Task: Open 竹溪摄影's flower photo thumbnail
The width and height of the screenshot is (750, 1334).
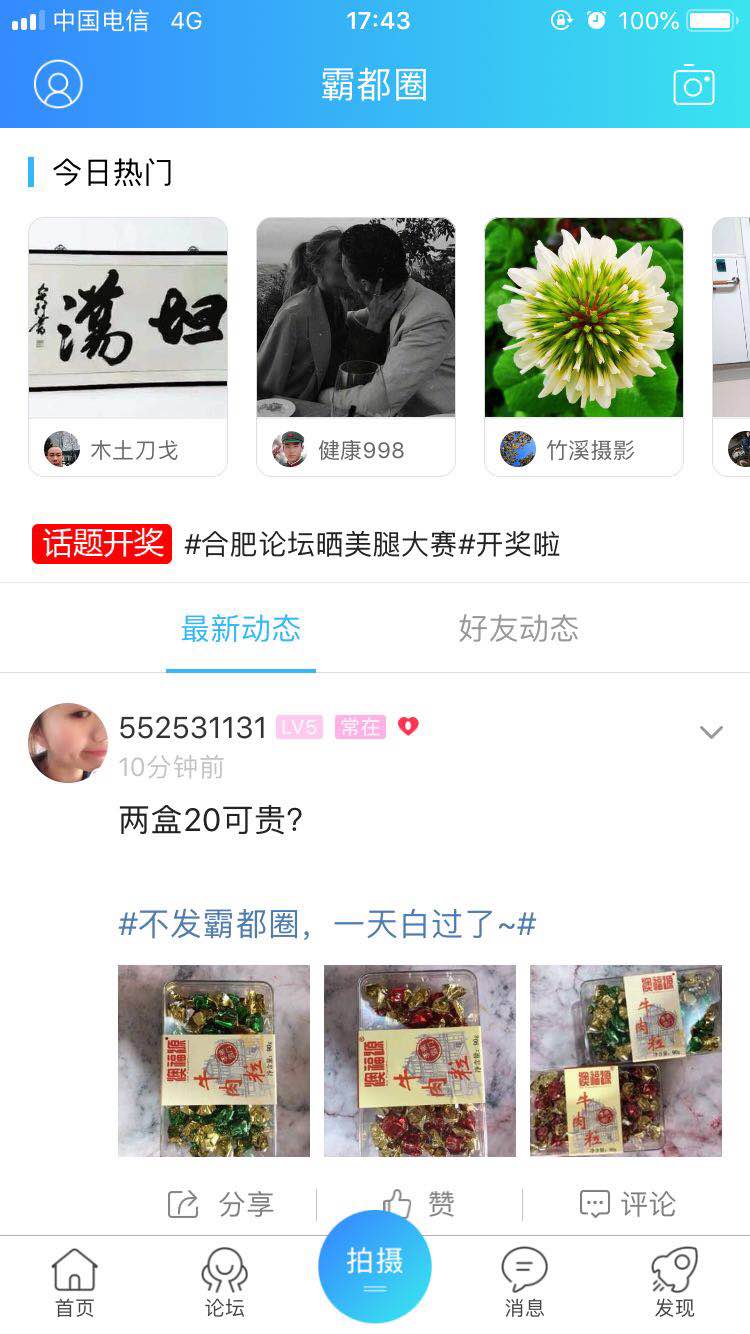Action: [584, 315]
